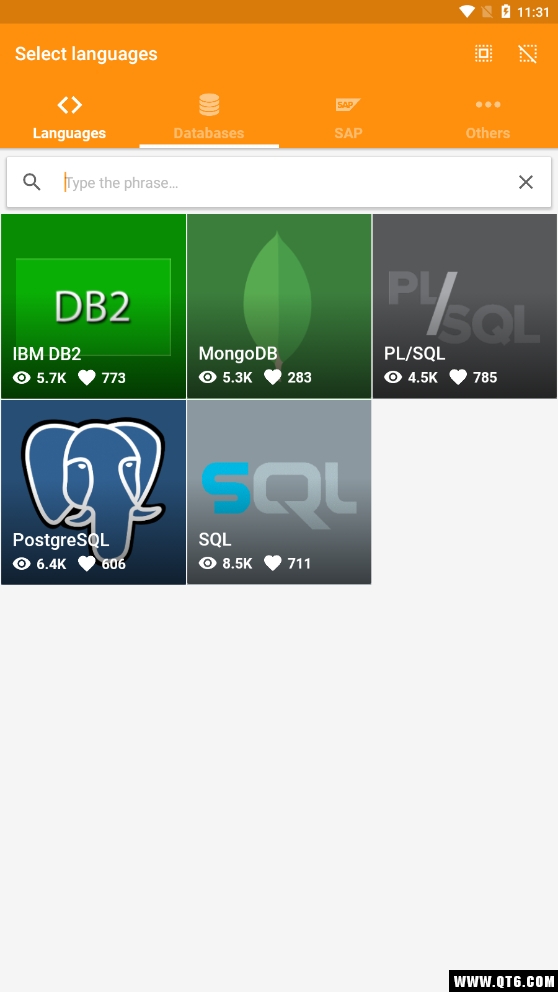Tap the deselect all icon
The width and height of the screenshot is (558, 992).
pos(528,54)
